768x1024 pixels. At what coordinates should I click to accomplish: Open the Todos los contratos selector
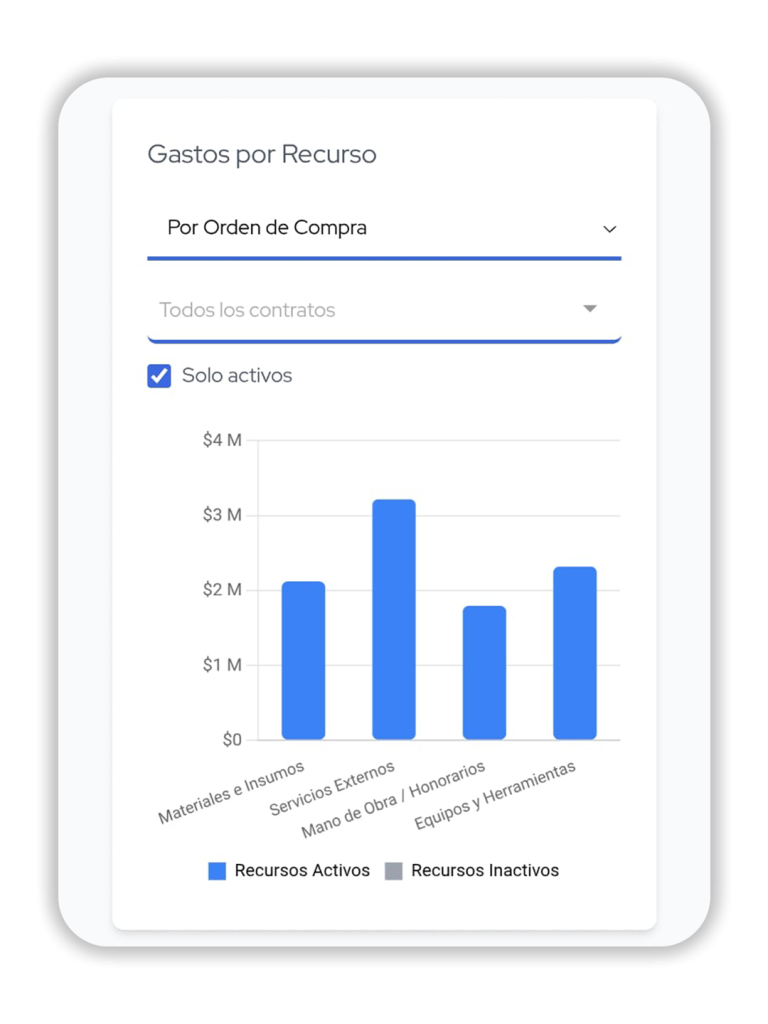pyautogui.click(x=384, y=310)
